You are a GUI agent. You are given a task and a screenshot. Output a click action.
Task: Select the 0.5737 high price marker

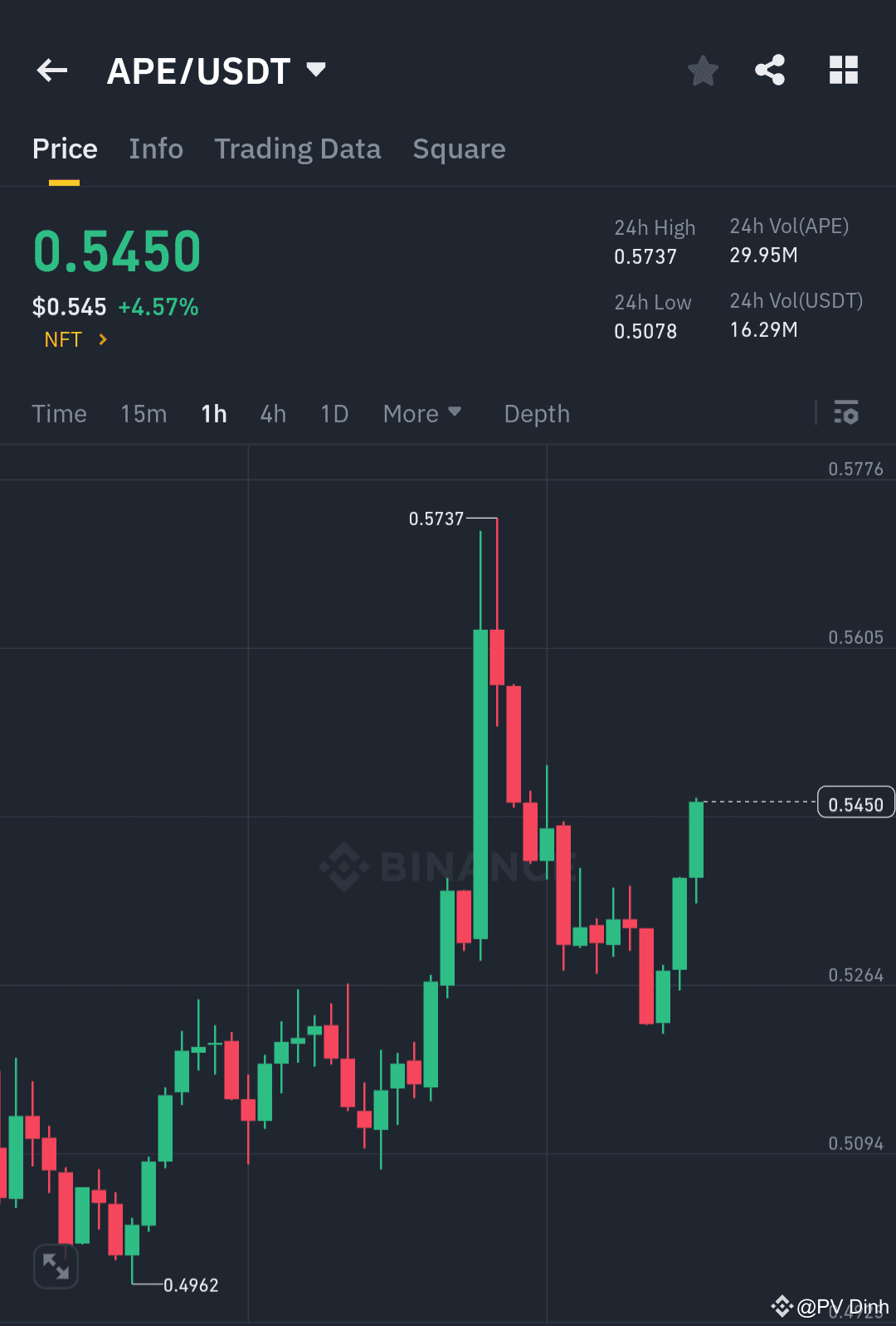tap(437, 519)
